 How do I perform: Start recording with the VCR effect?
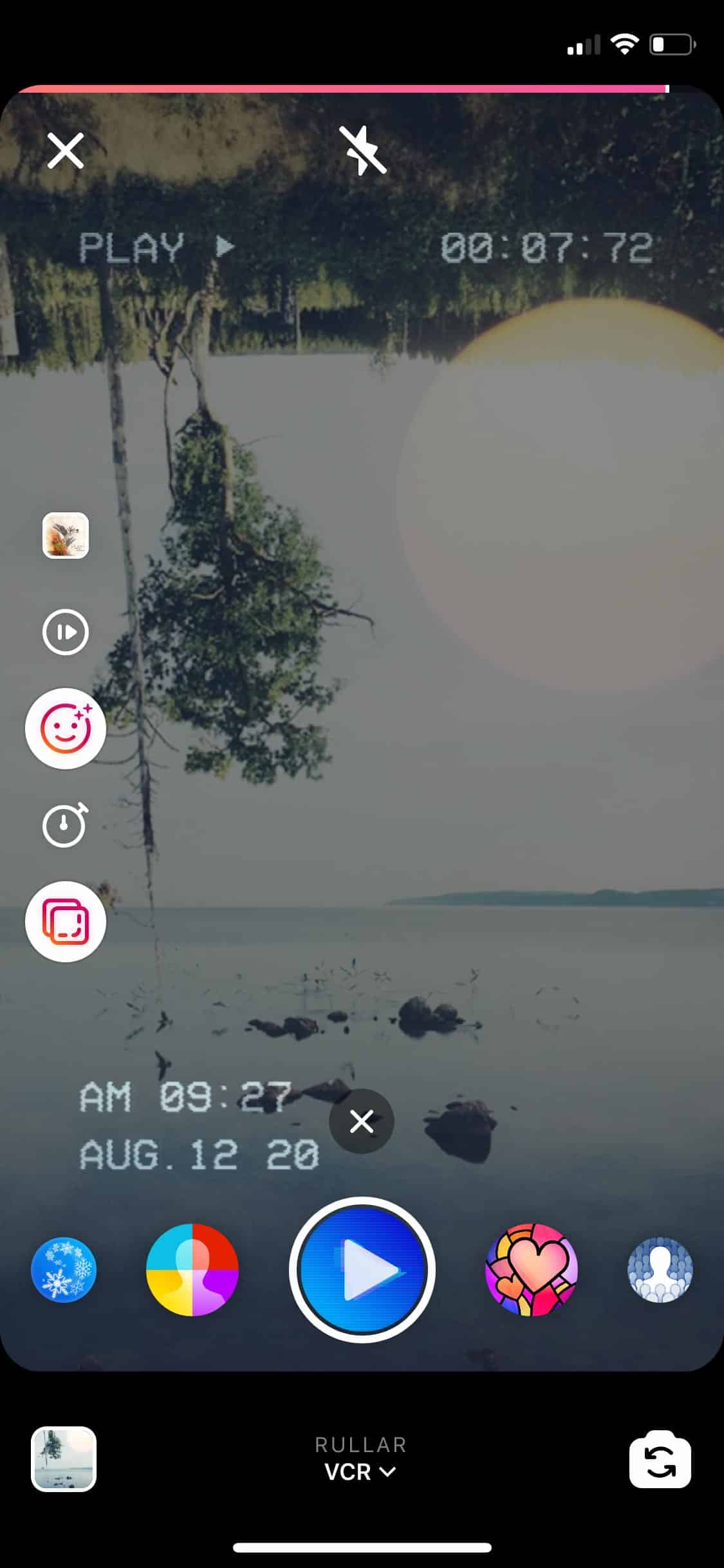coord(362,1270)
